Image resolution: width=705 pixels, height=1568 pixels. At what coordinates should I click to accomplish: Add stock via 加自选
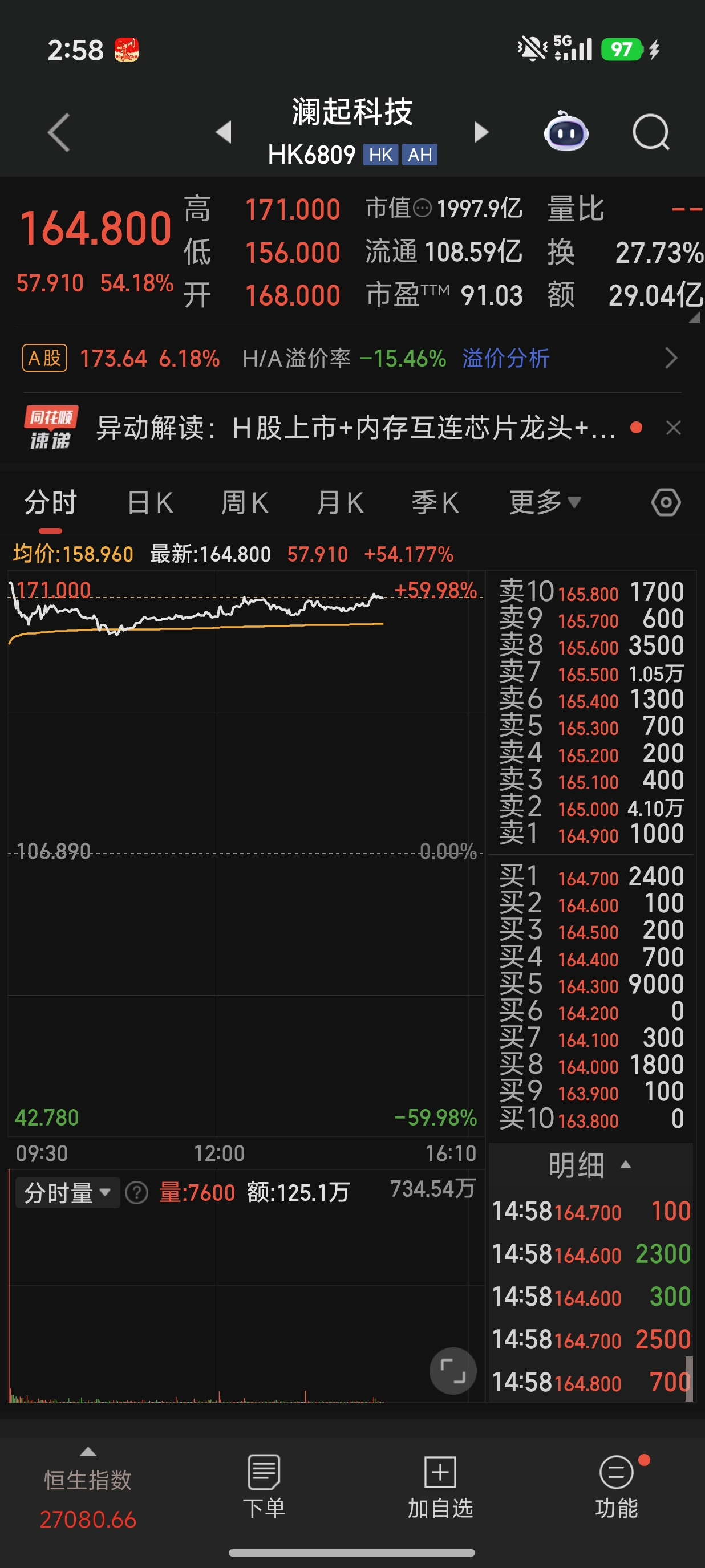(440, 1486)
